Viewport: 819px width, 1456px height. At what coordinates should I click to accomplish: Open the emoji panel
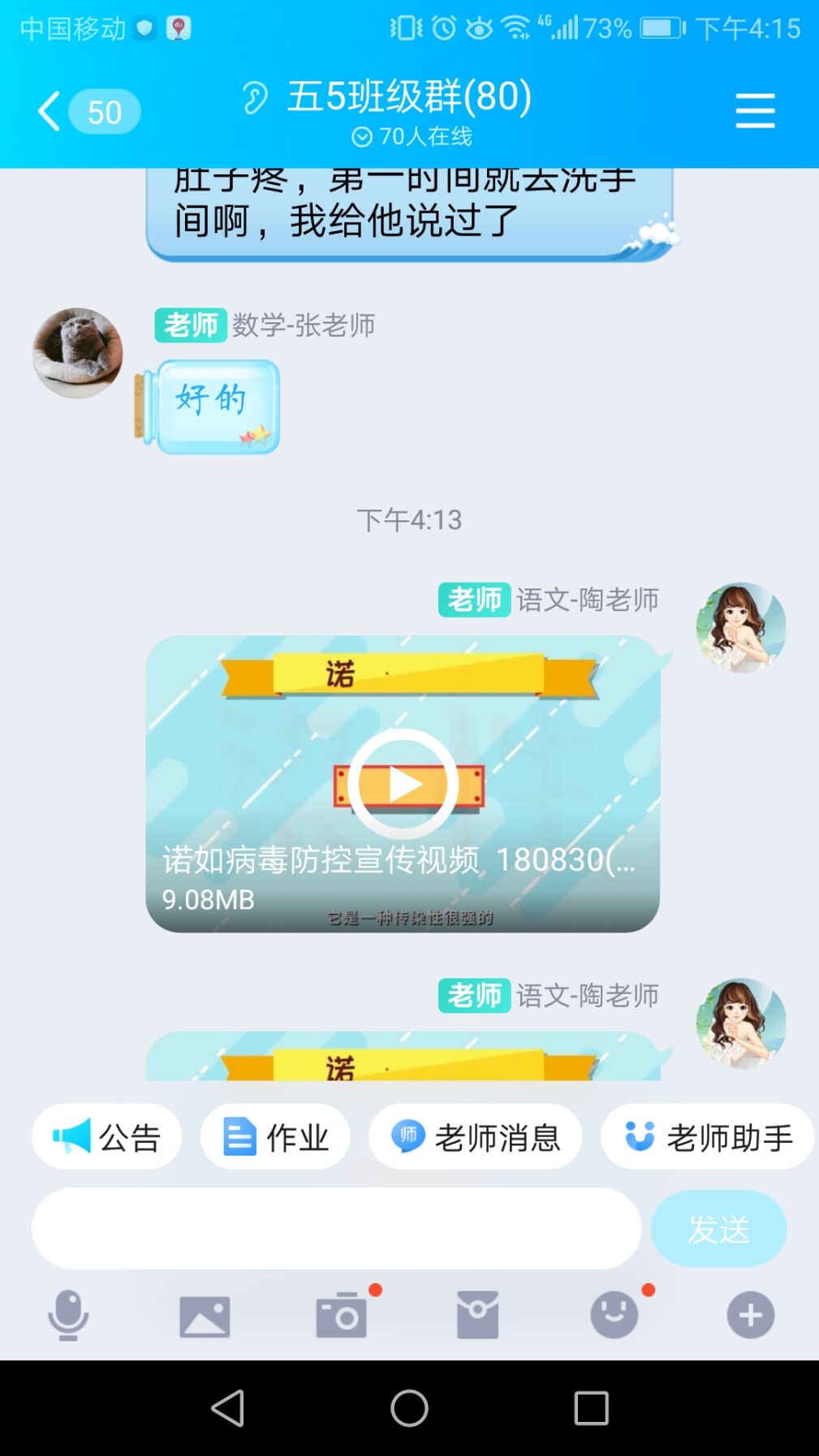click(x=614, y=1315)
